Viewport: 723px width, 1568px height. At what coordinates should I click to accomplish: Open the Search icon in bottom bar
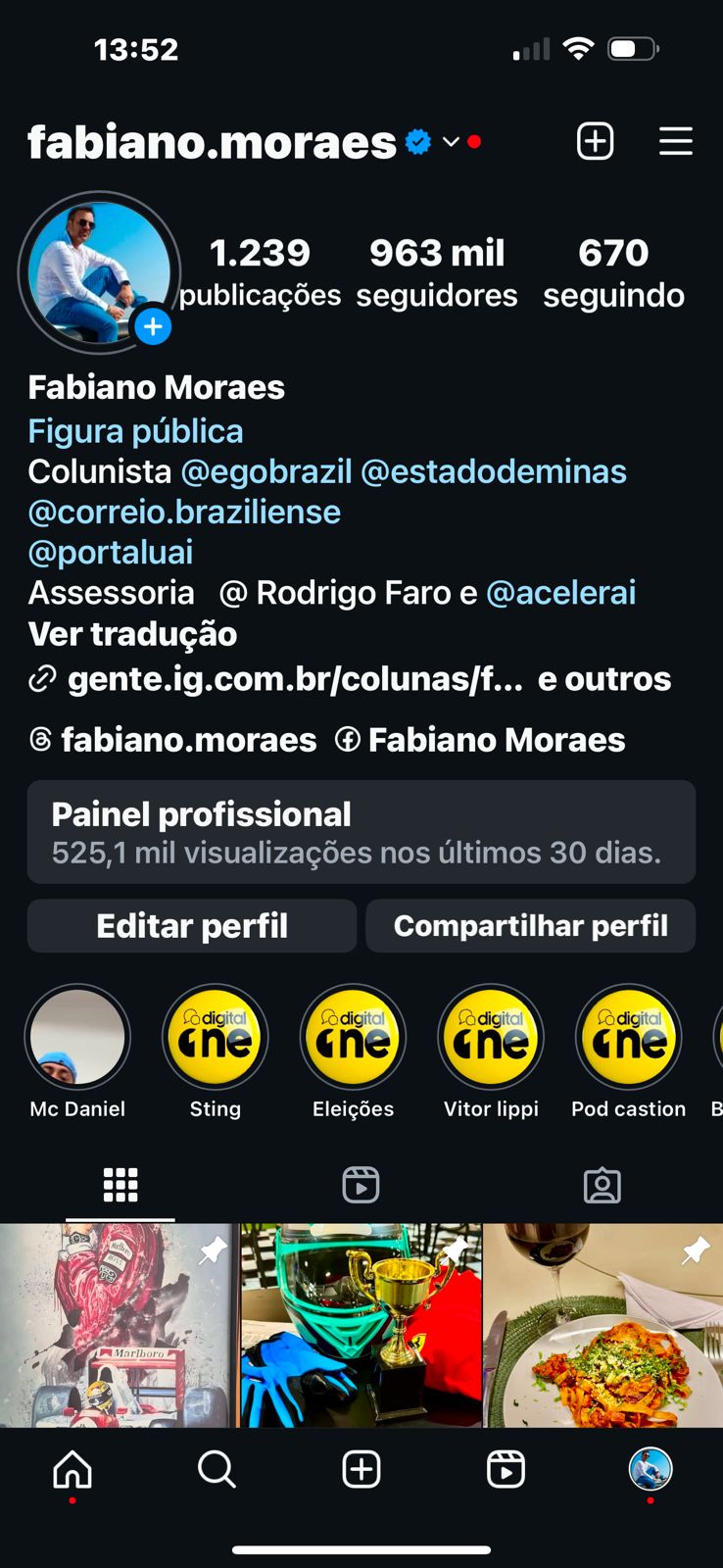[217, 1469]
